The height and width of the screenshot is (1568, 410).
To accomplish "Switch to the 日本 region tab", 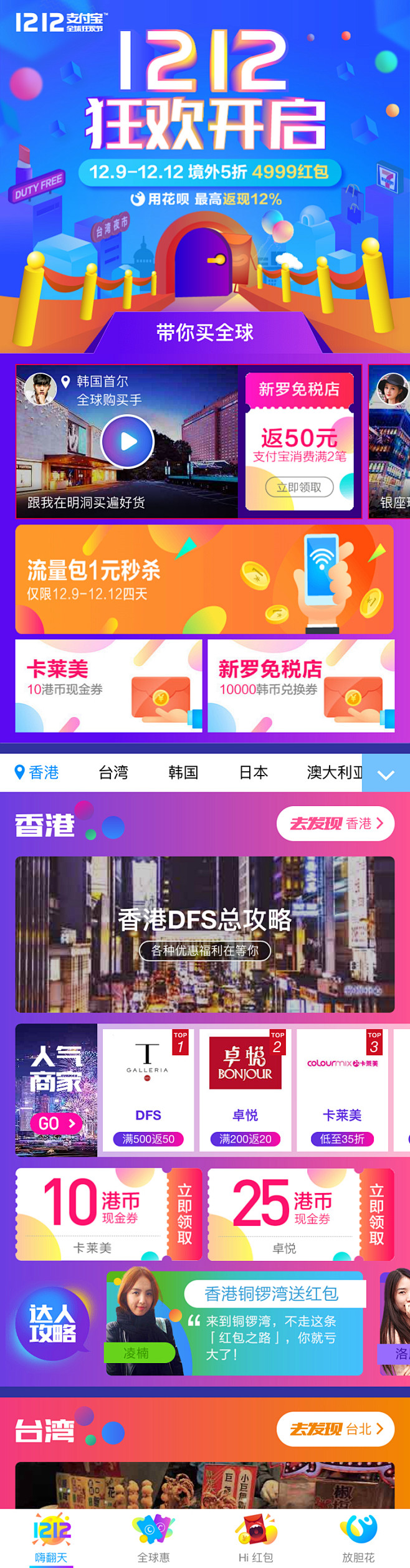I will [254, 772].
